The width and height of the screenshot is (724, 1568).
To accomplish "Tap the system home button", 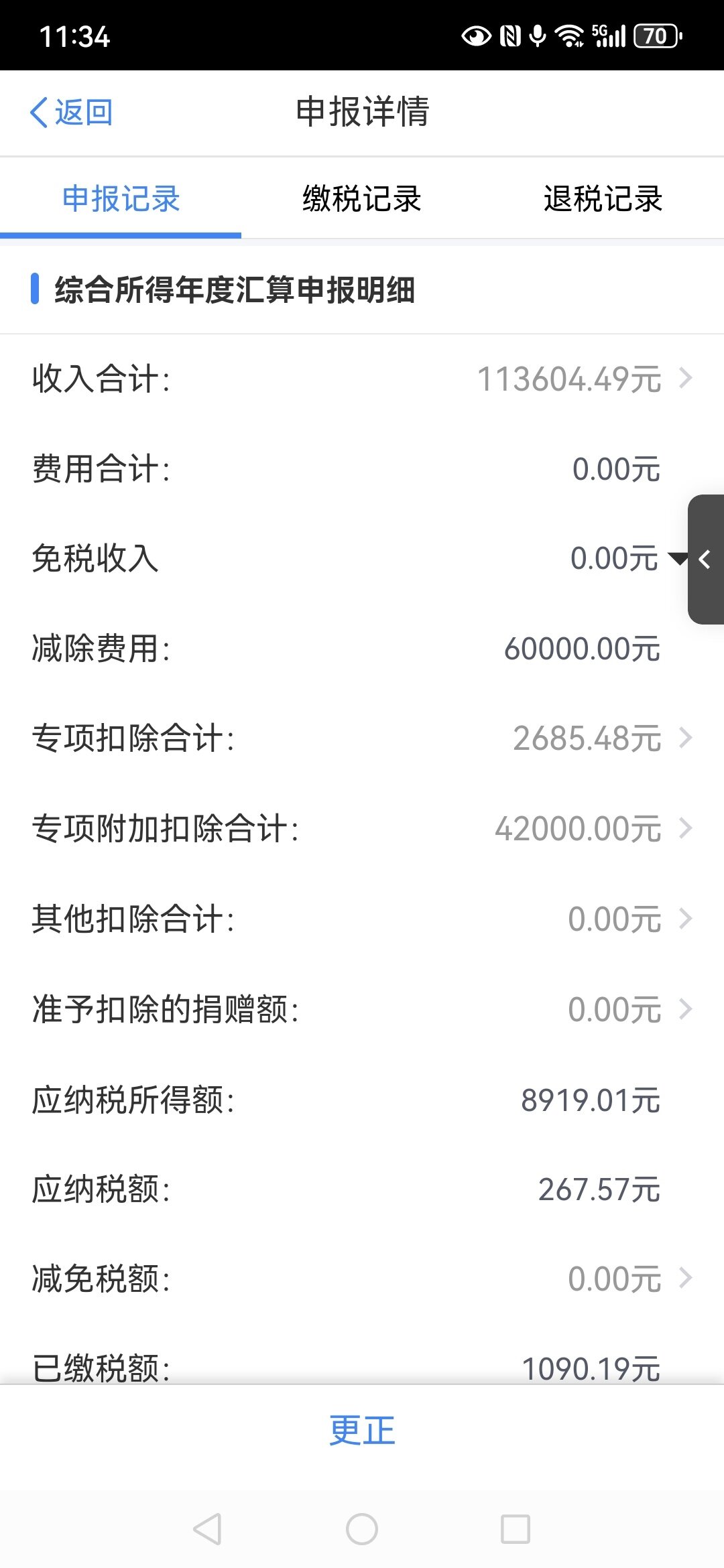I will point(362,1529).
